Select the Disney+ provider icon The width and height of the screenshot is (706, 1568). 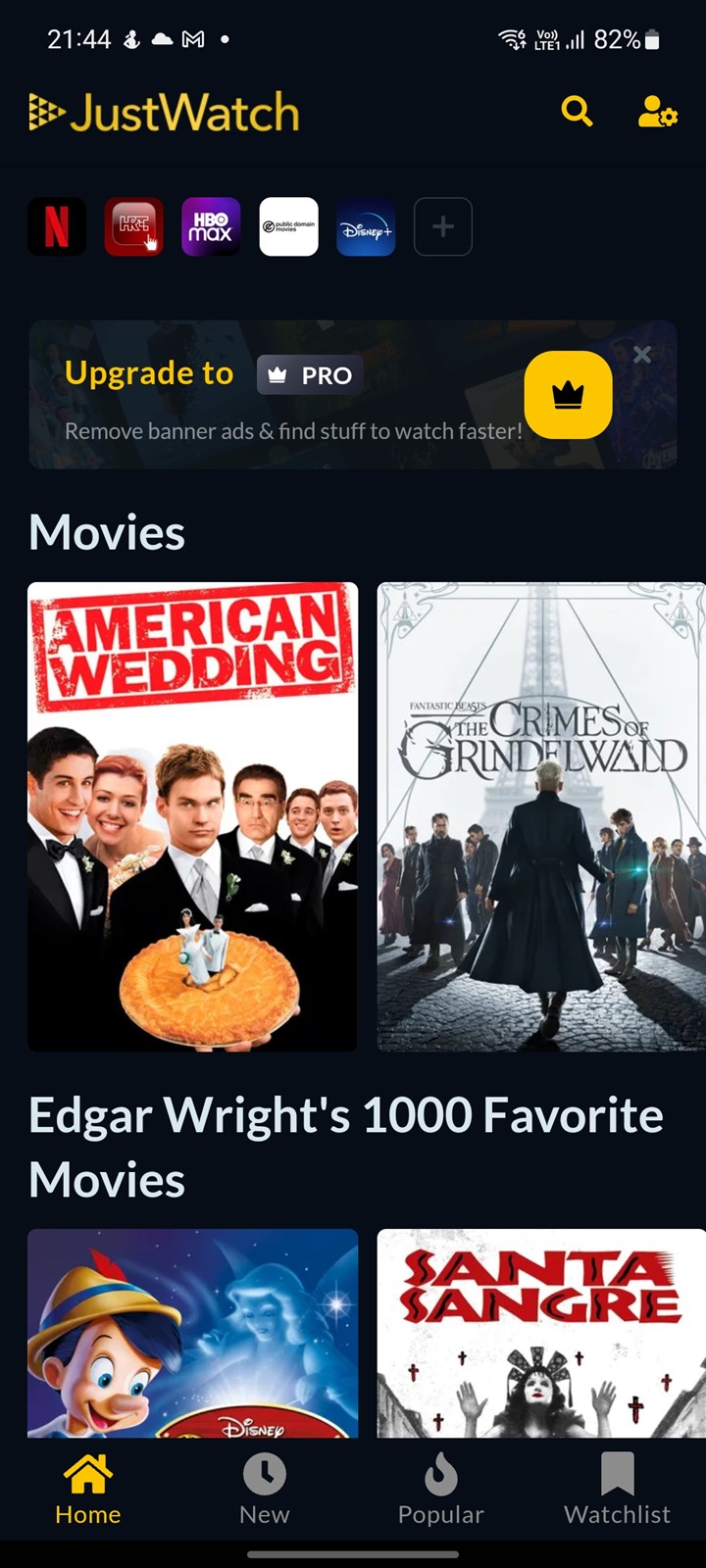366,226
